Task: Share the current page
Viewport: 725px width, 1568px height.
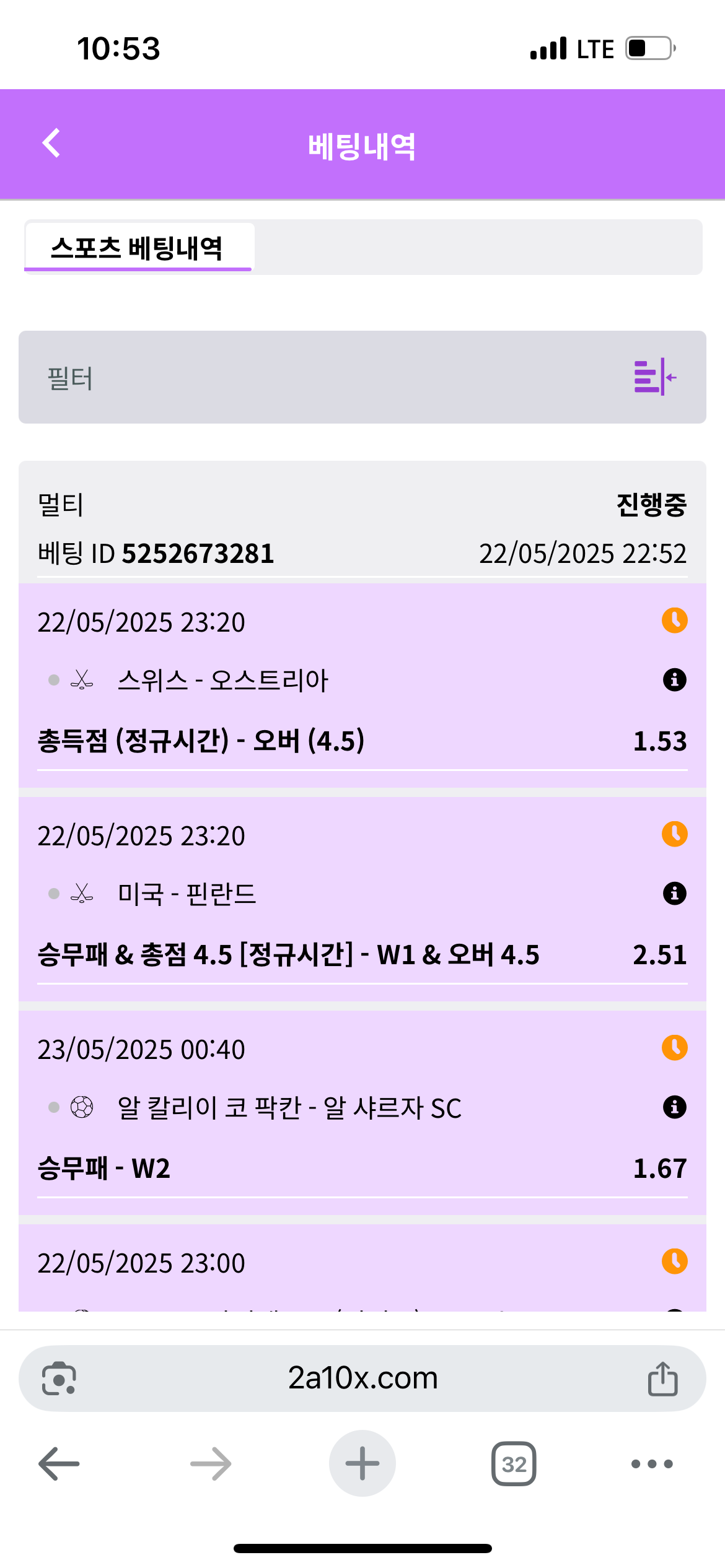Action: (x=662, y=1379)
